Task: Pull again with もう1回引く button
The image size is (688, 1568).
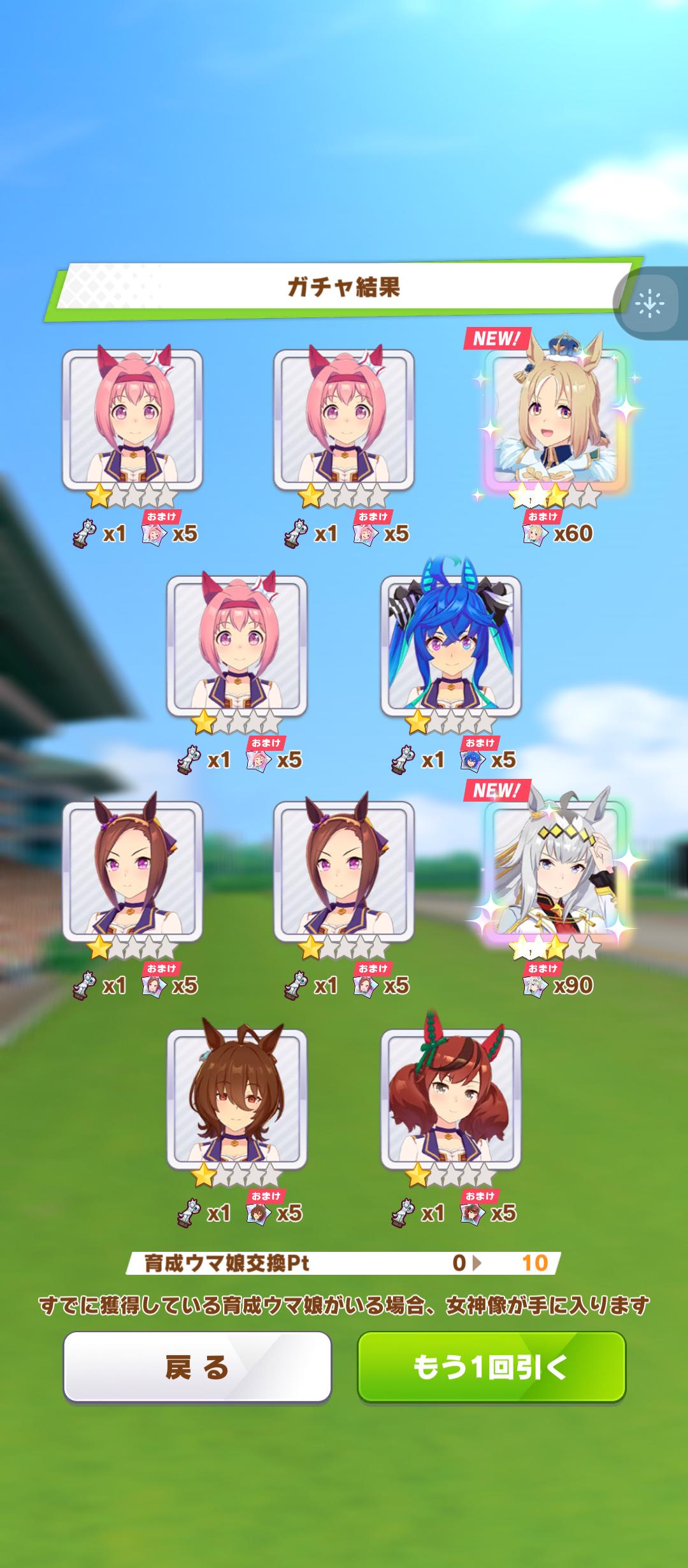Action: coord(491,1367)
